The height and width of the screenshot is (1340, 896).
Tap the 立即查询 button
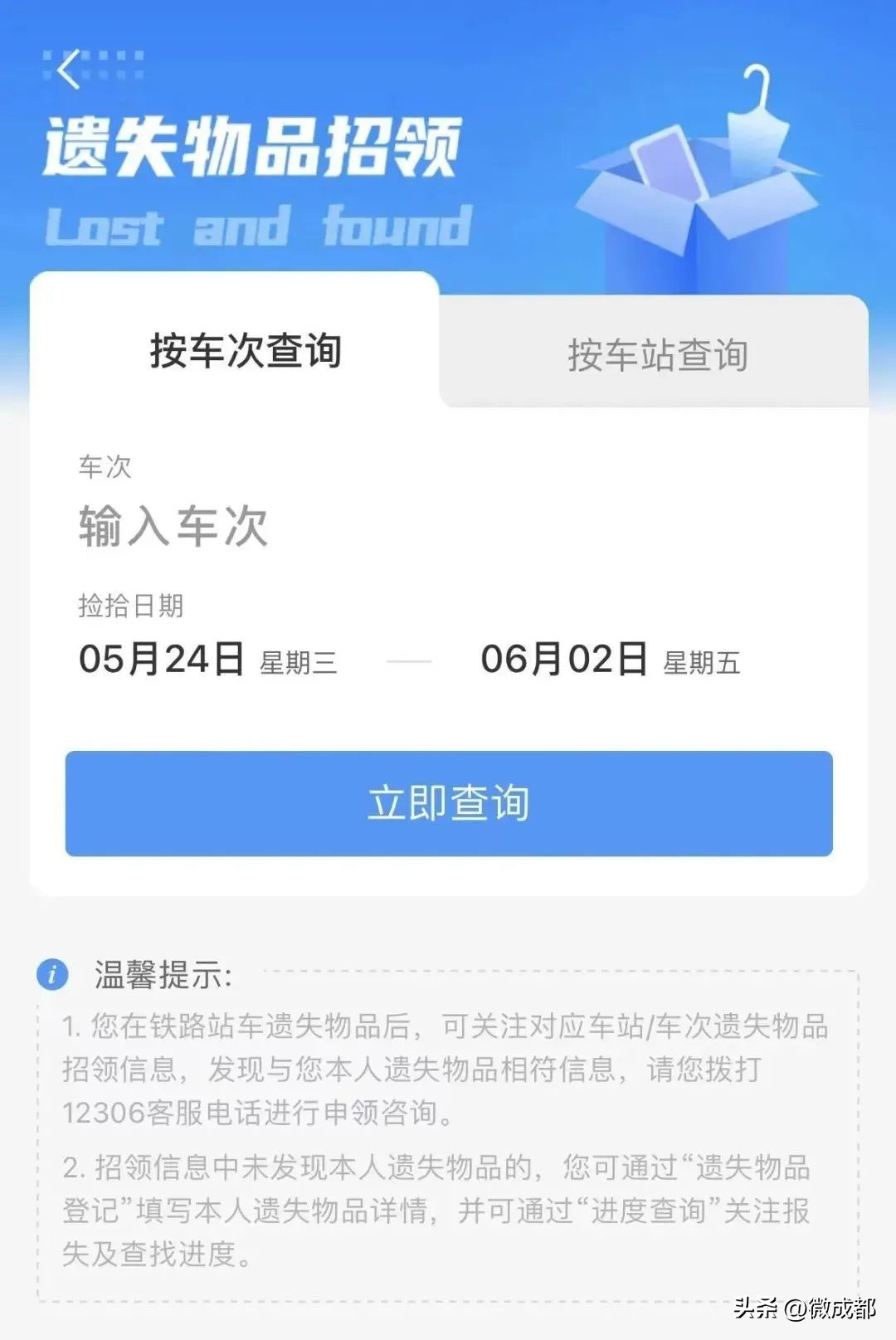coord(448,801)
